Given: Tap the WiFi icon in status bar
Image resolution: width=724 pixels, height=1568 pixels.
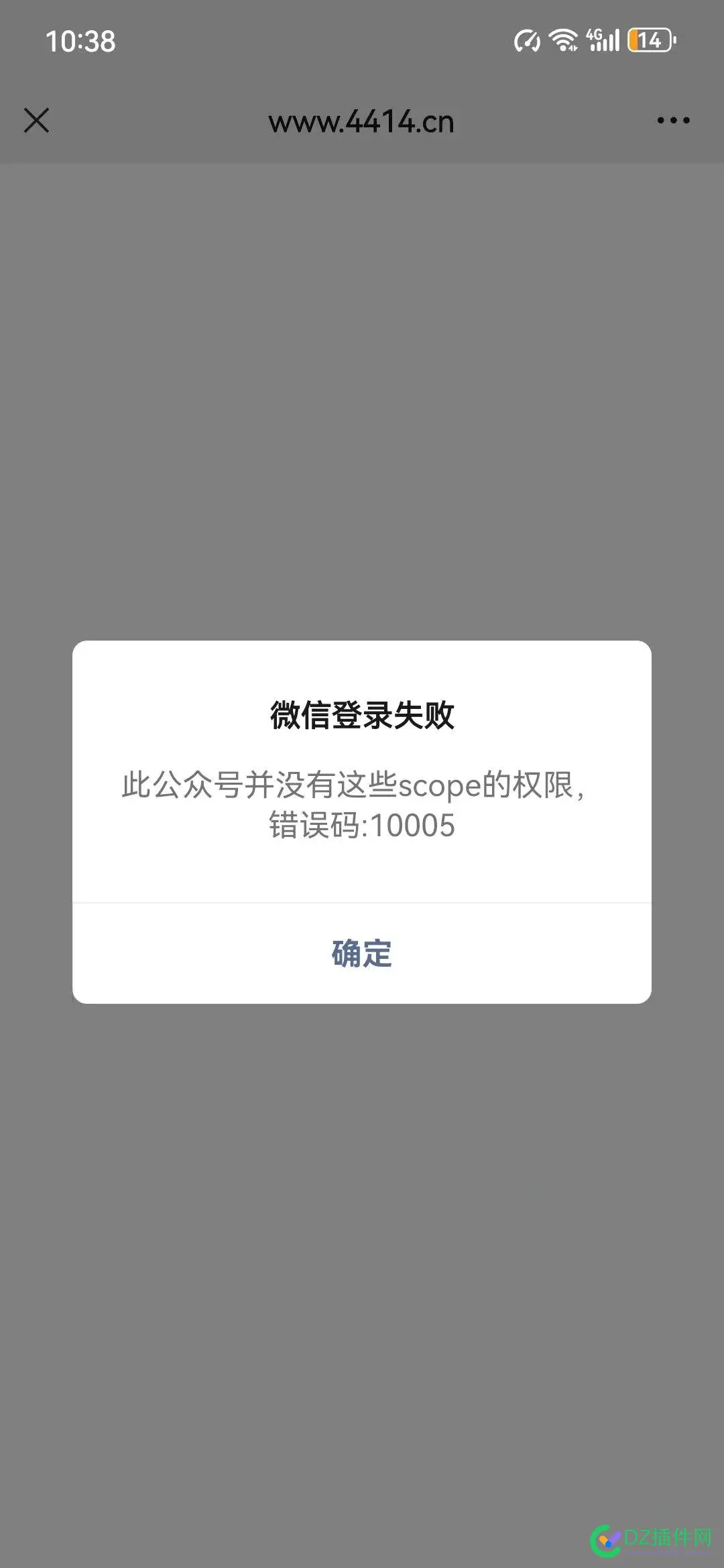Looking at the screenshot, I should click(x=562, y=40).
